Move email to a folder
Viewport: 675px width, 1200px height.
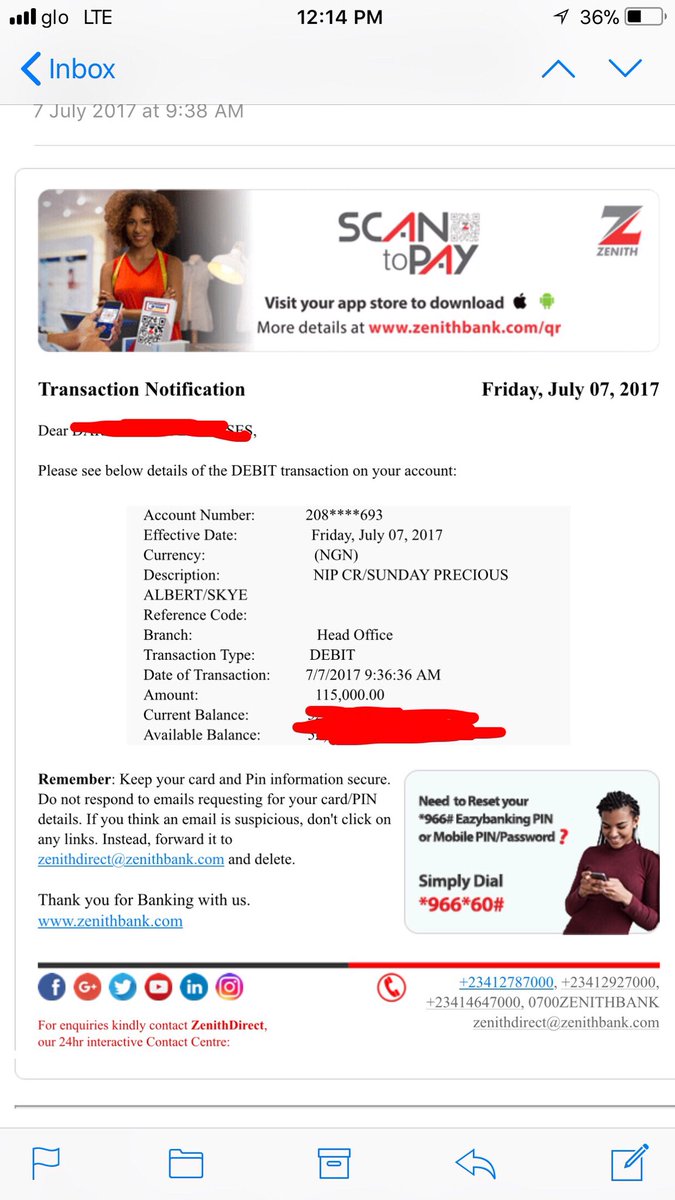(186, 1163)
